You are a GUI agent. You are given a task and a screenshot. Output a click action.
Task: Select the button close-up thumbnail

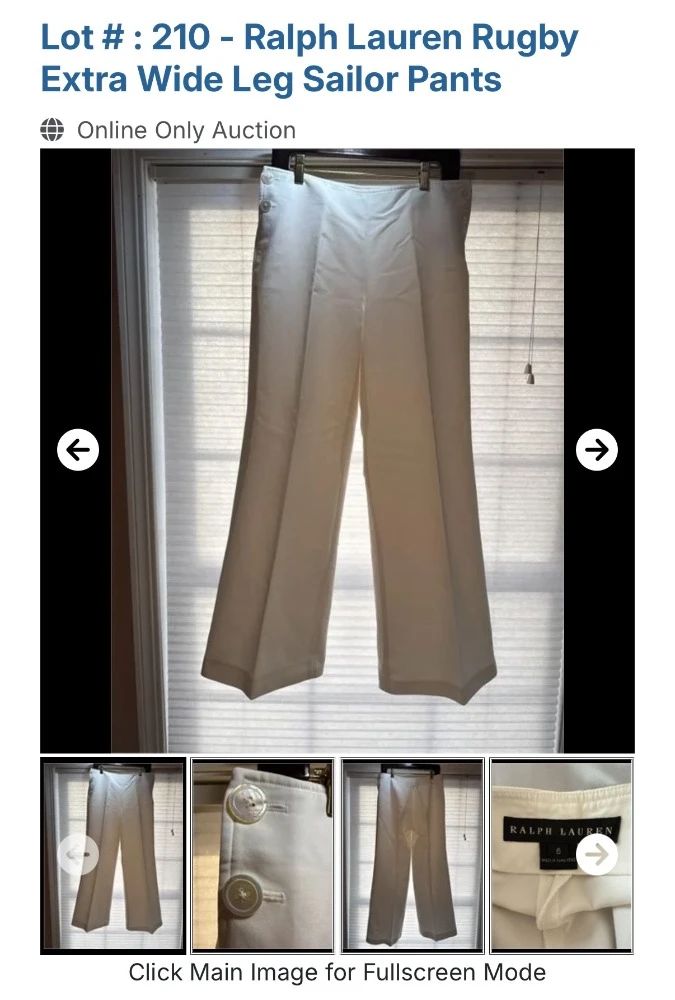(x=262, y=855)
